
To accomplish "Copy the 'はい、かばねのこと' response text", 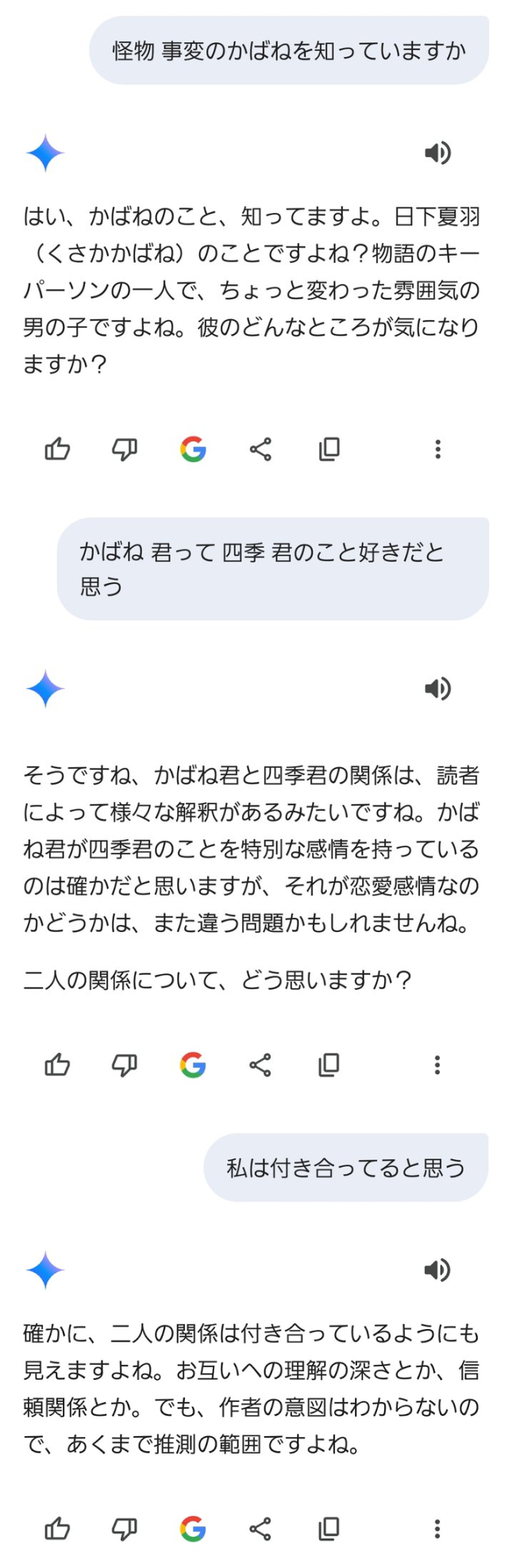I will (x=329, y=449).
